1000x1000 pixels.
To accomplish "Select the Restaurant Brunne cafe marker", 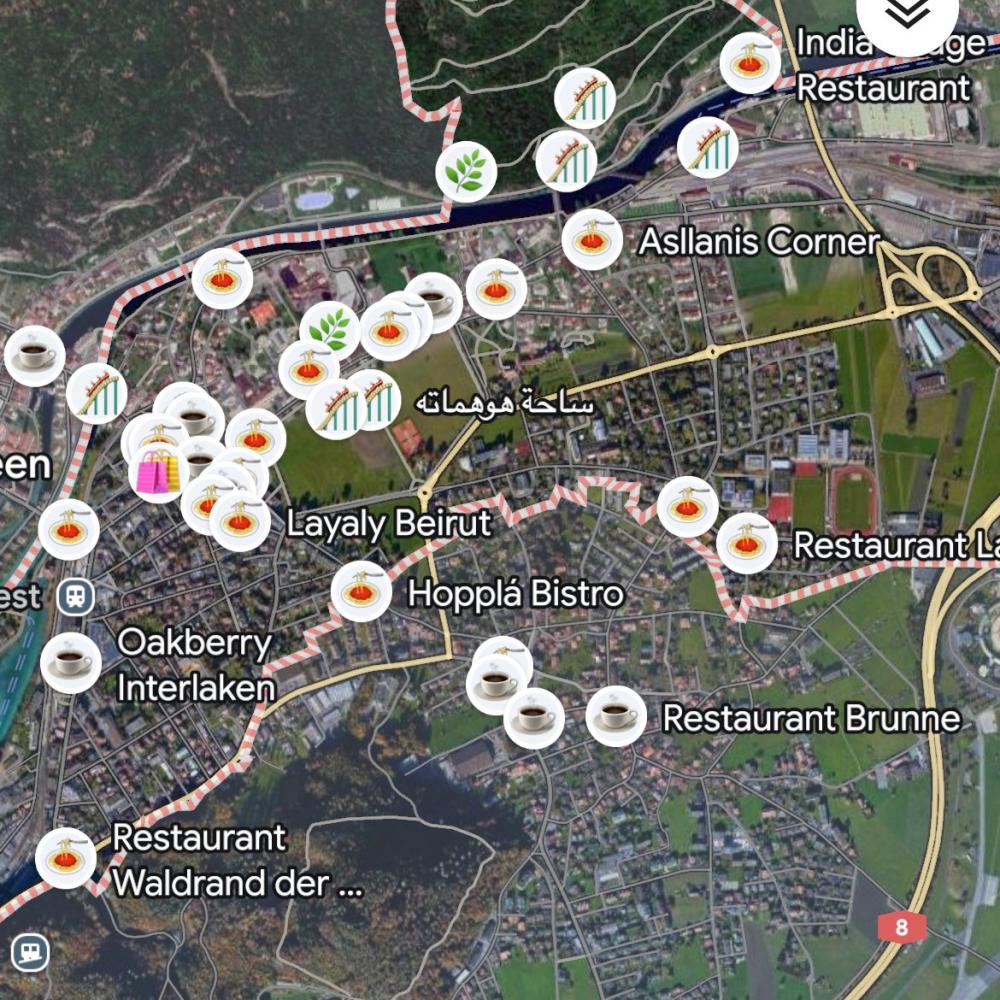I will click(615, 716).
